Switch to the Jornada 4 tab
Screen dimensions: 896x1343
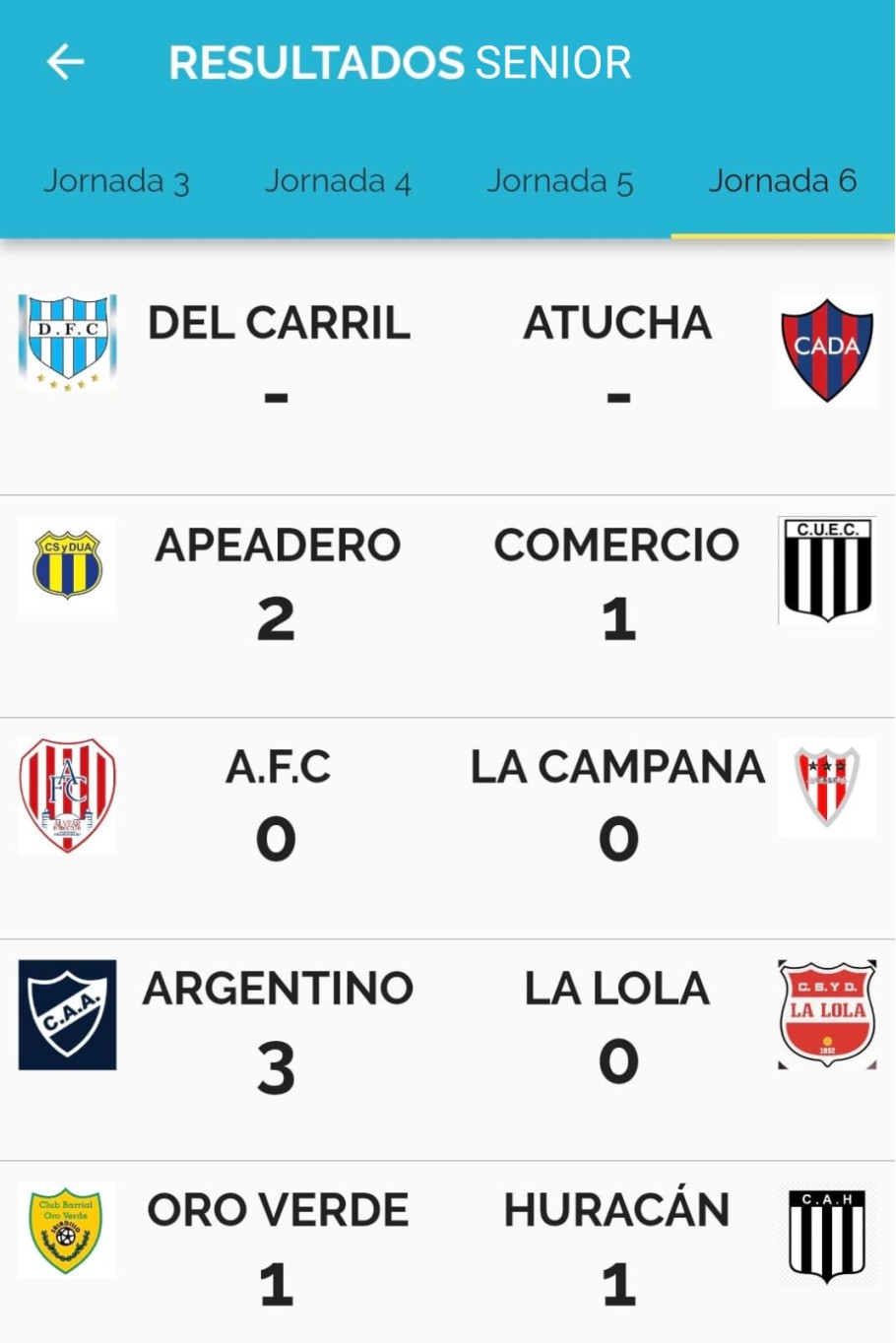pos(338,181)
